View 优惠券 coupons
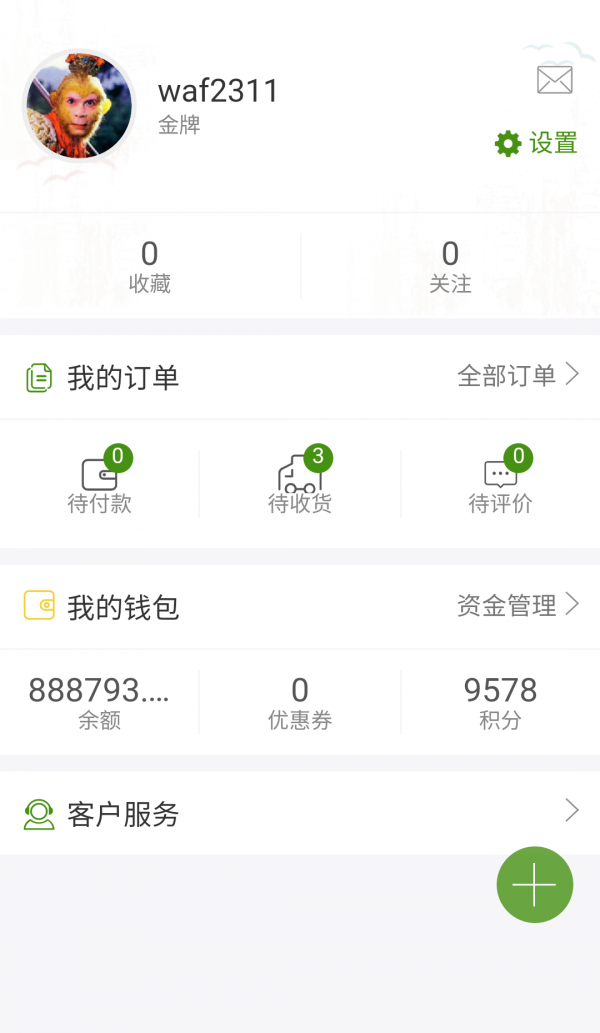Image resolution: width=600 pixels, height=1033 pixels. click(x=300, y=702)
